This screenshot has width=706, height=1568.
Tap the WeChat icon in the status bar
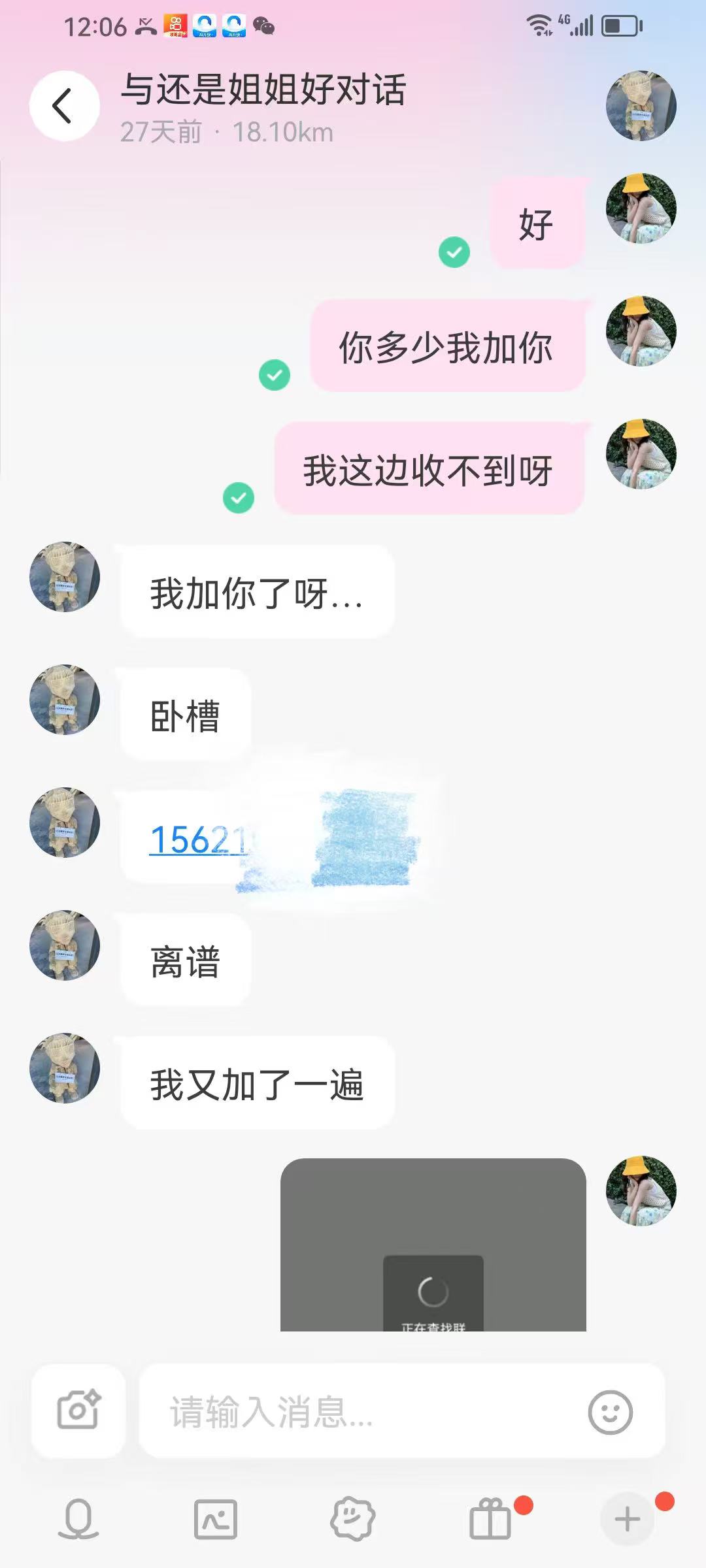pos(263,27)
